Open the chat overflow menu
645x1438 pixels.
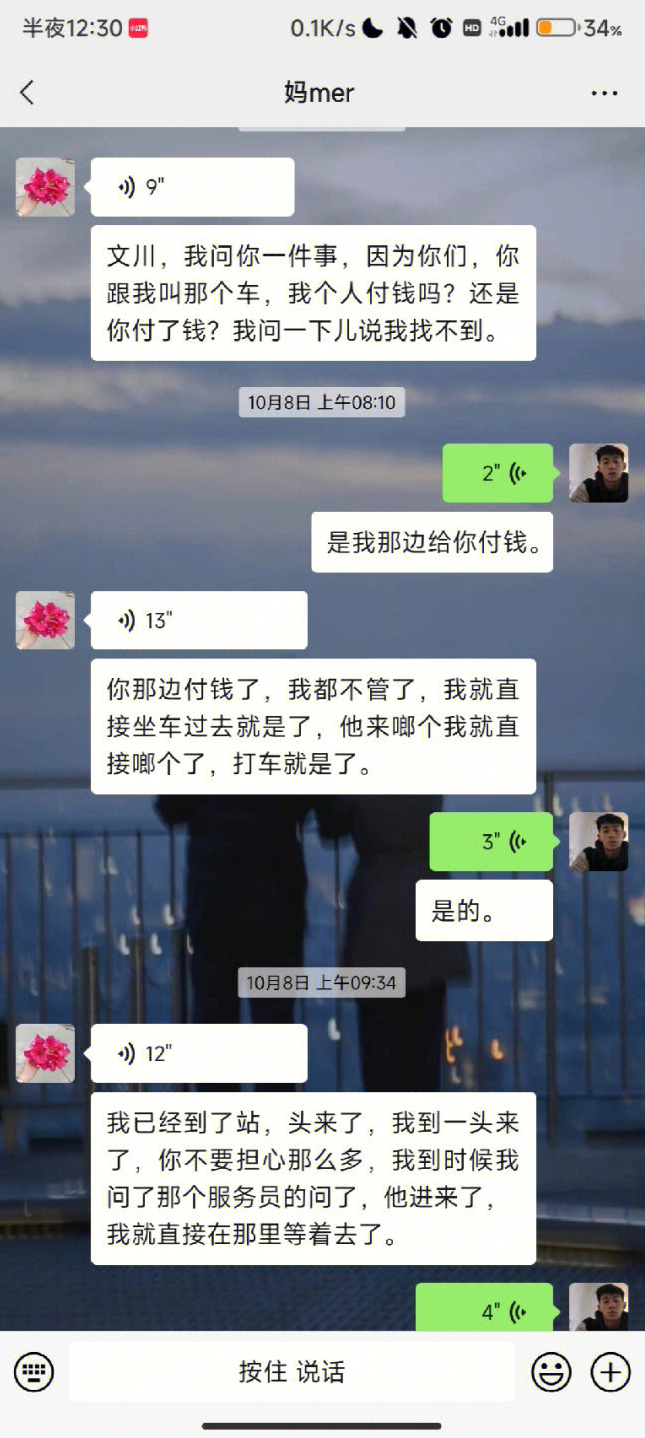click(604, 93)
